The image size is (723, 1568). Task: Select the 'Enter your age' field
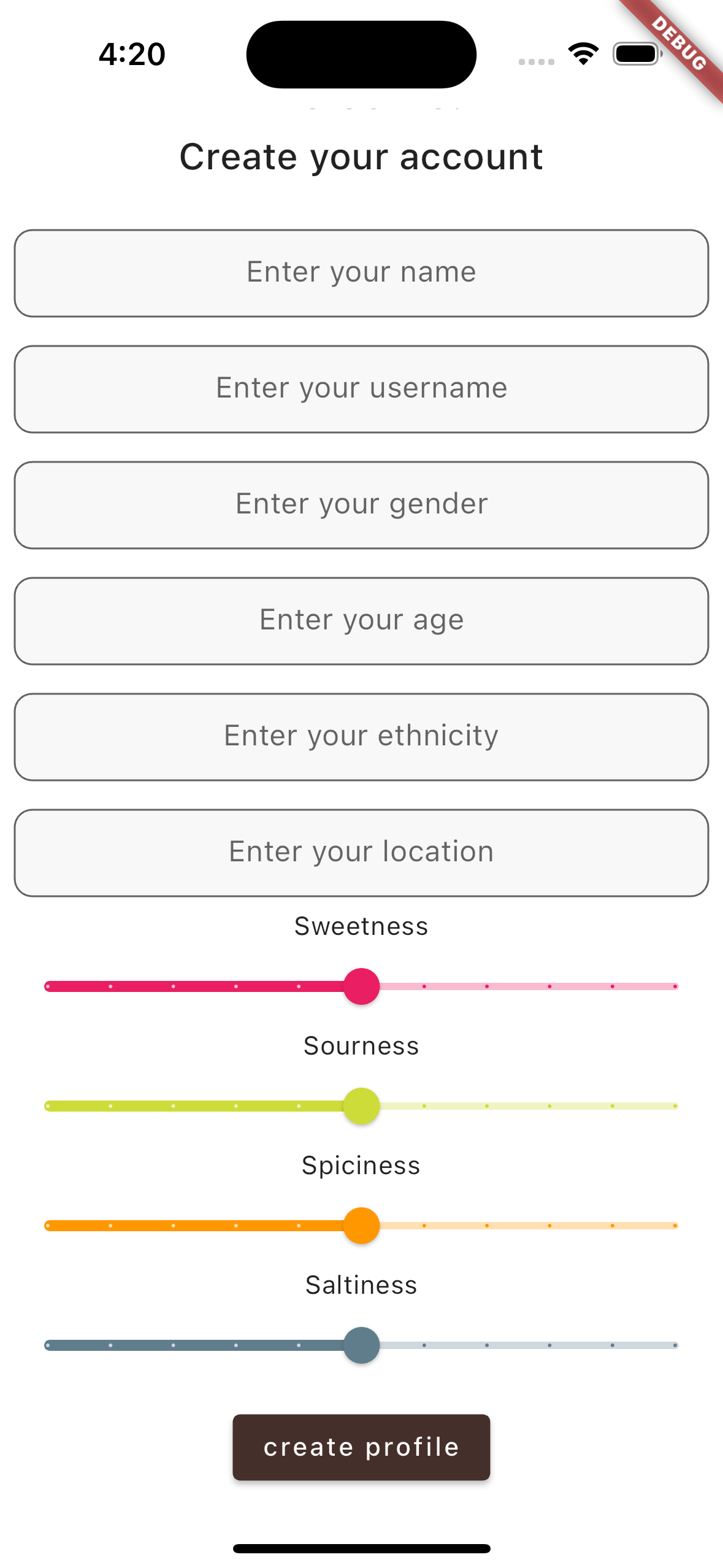361,620
